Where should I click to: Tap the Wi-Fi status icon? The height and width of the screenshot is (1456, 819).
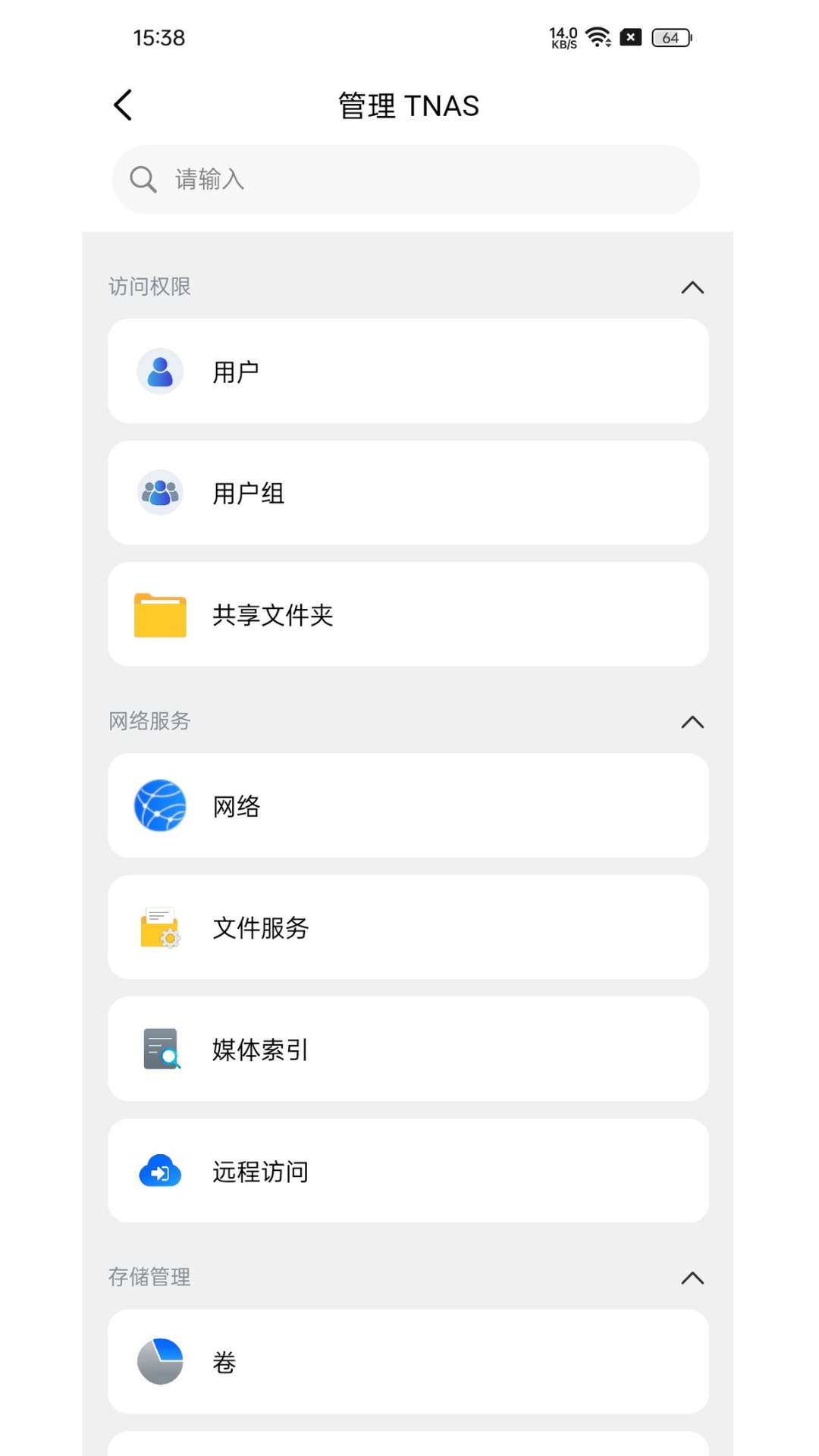598,36
